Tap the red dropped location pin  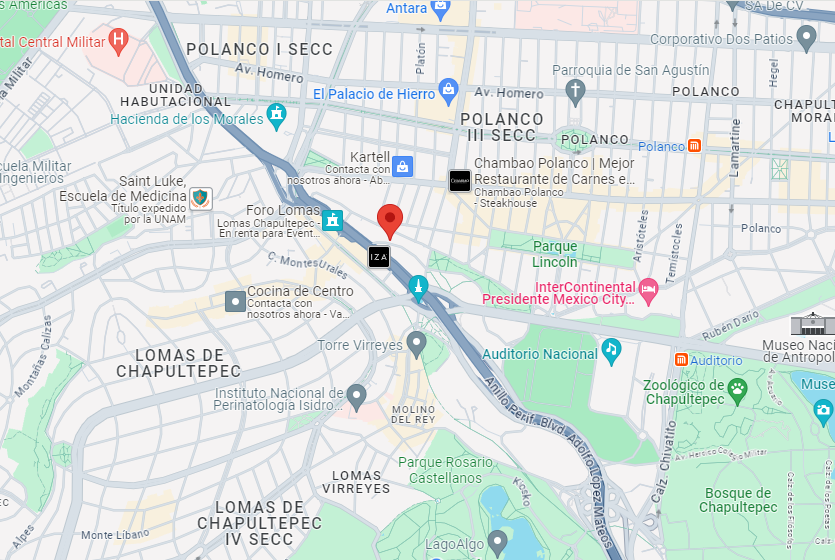[390, 221]
